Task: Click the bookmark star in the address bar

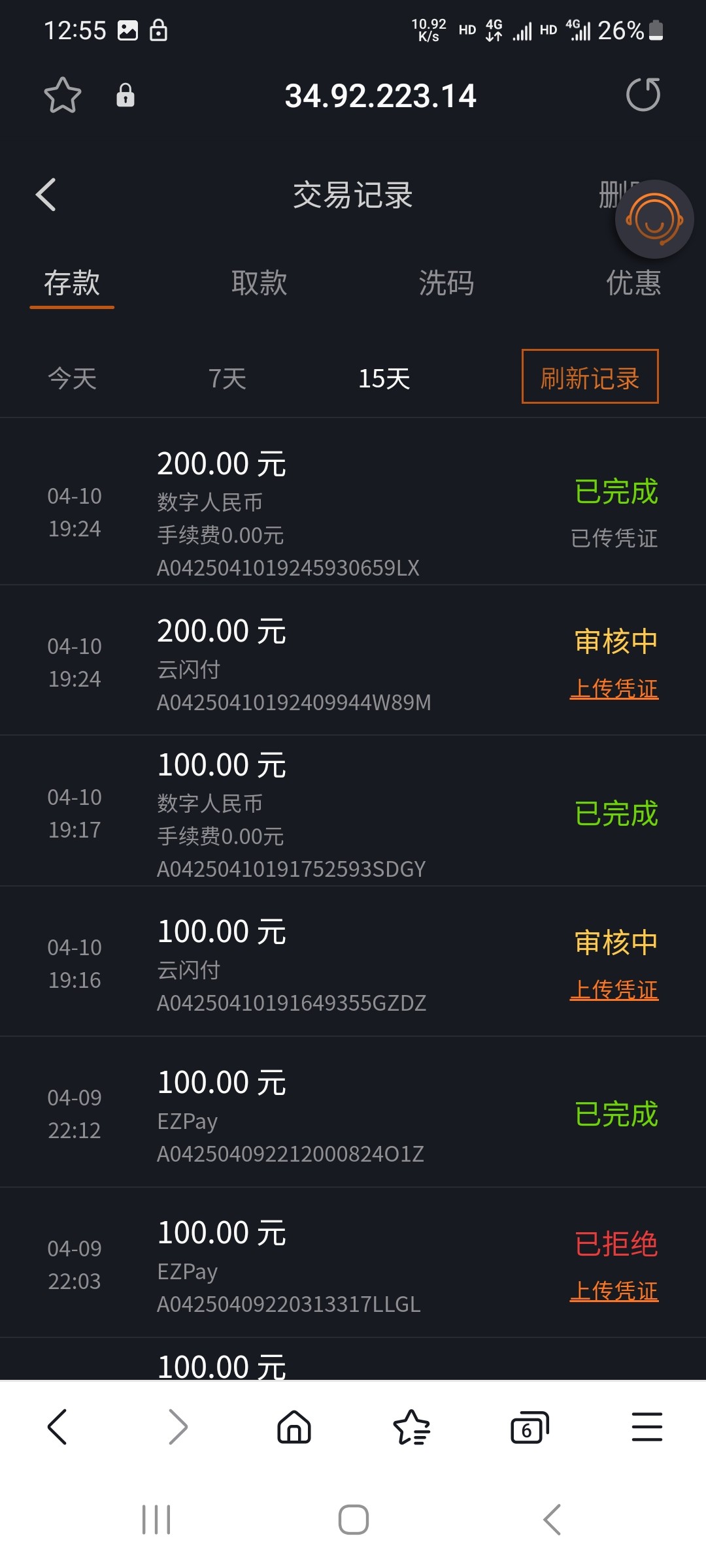Action: (62, 95)
